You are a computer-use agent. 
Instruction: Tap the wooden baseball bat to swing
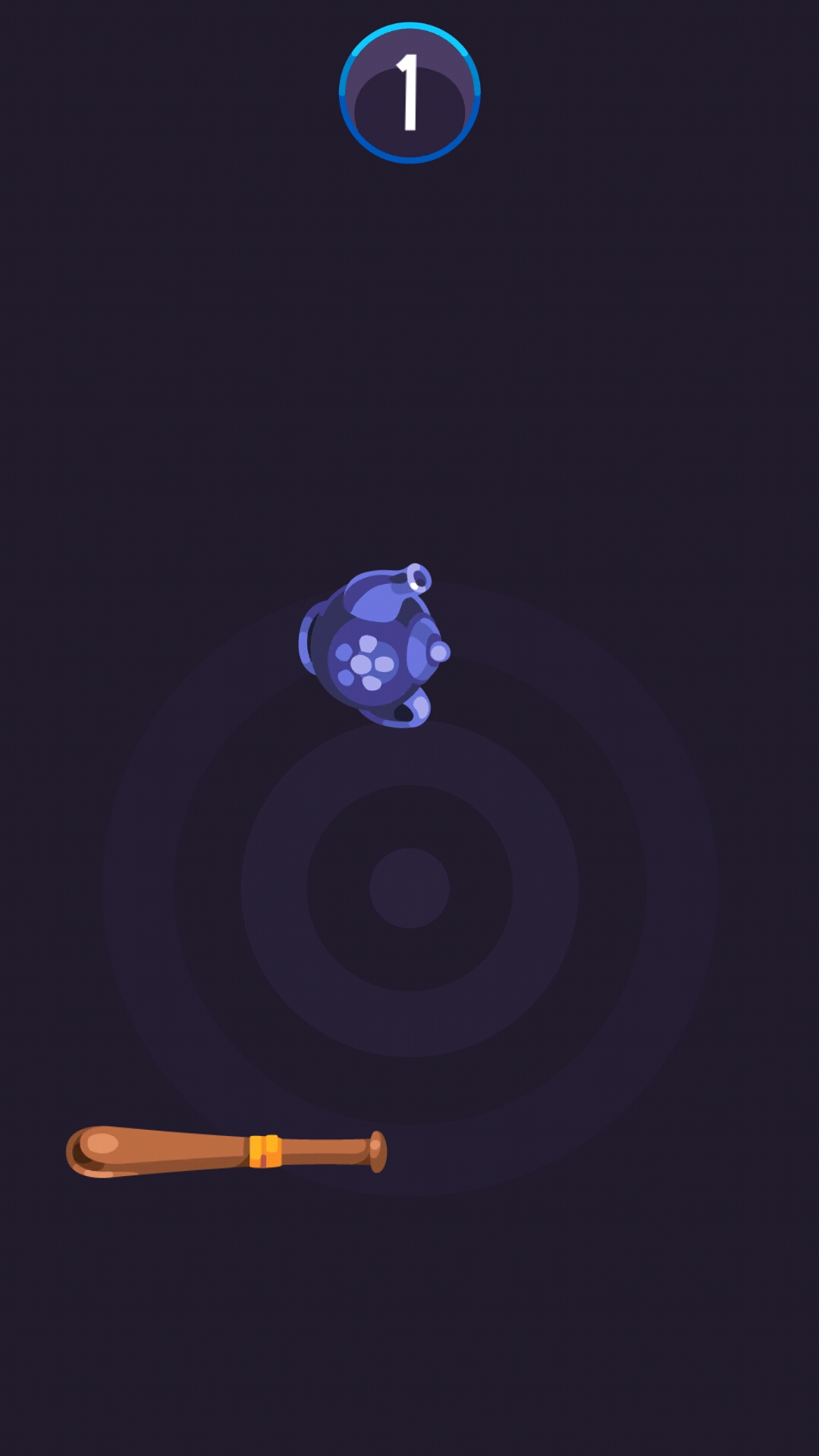pos(225,1151)
